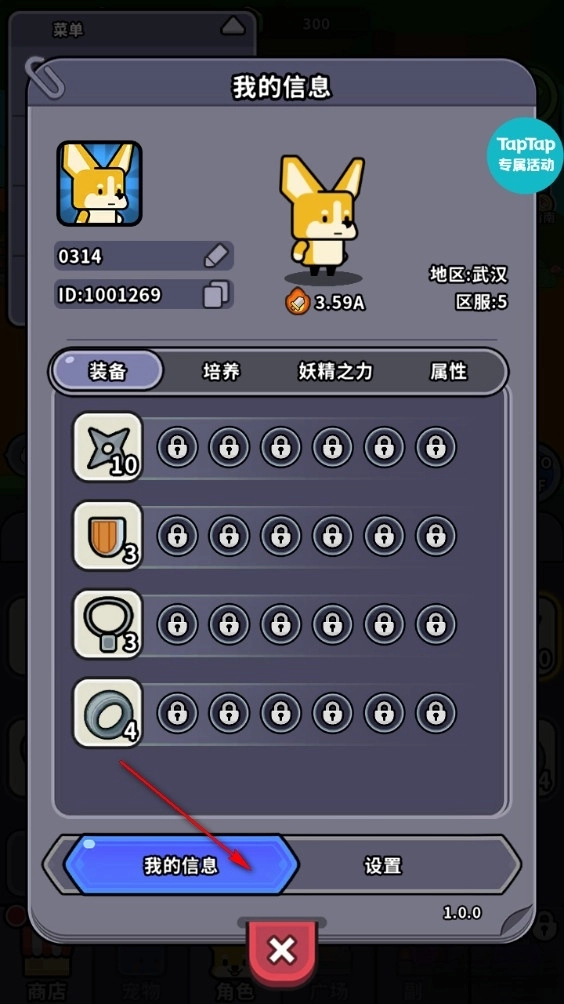Open the necklace equipment slot
Screen dimensions: 564x1004
pyautogui.click(x=108, y=624)
